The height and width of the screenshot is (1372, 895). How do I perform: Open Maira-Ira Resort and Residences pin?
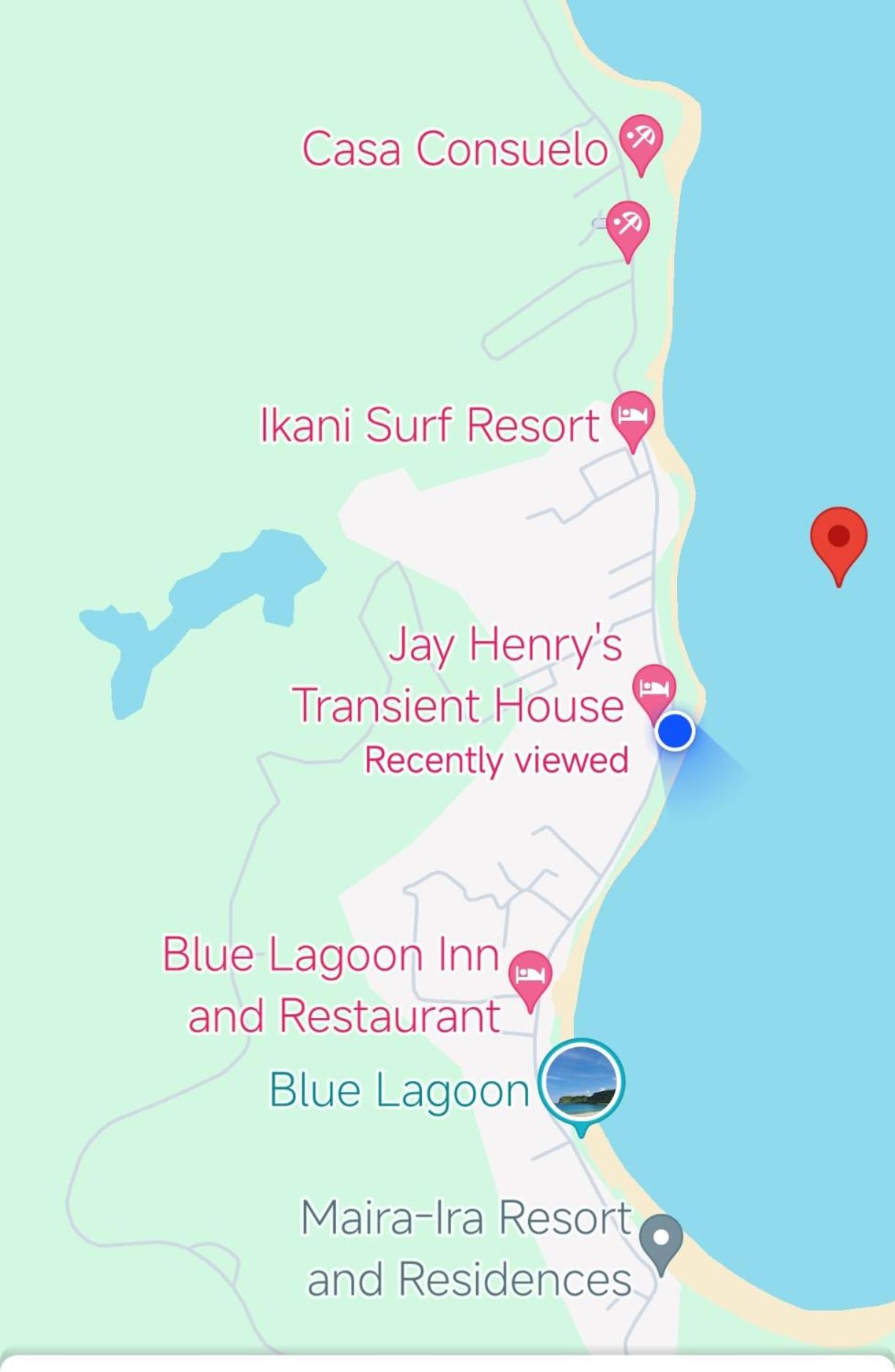[660, 1239]
